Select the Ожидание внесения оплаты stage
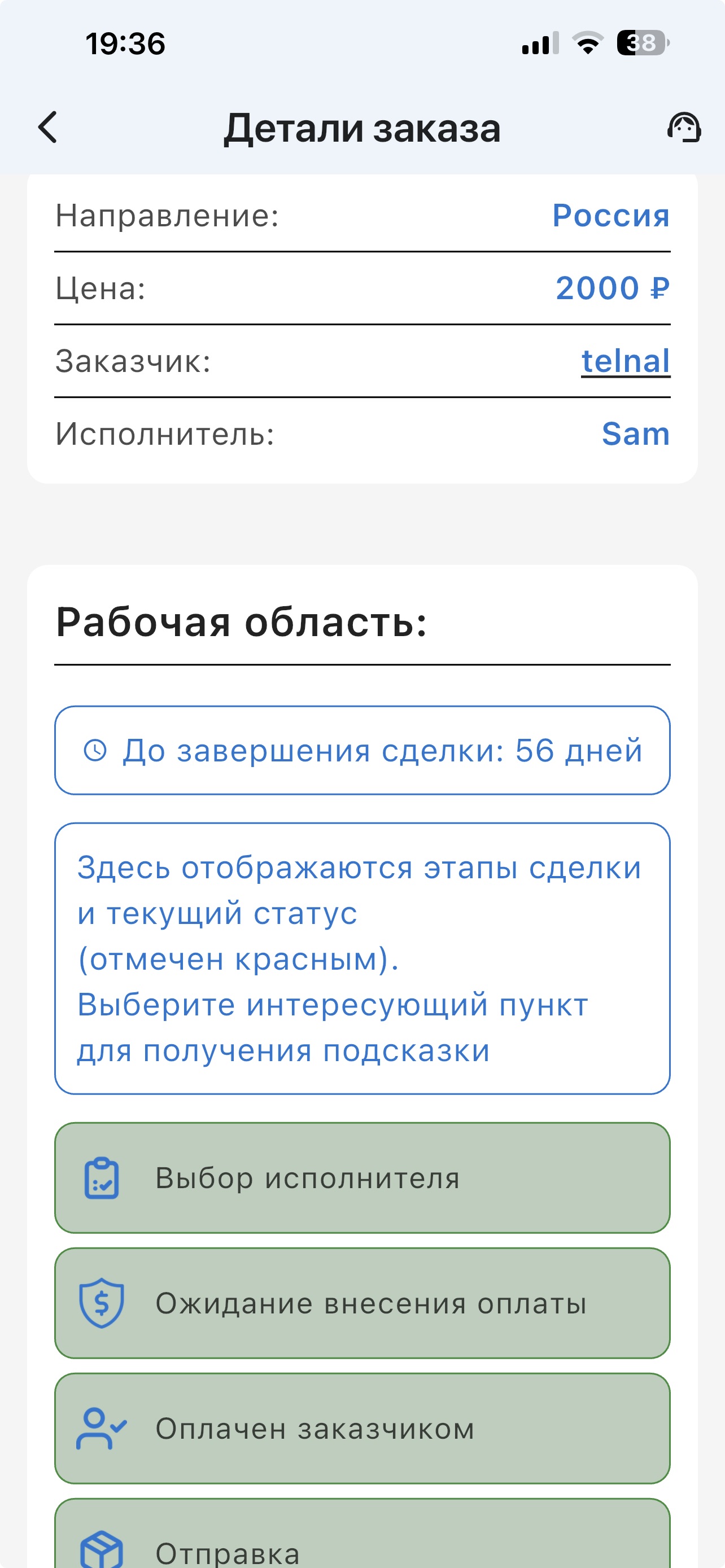Image resolution: width=725 pixels, height=1568 pixels. (362, 1302)
